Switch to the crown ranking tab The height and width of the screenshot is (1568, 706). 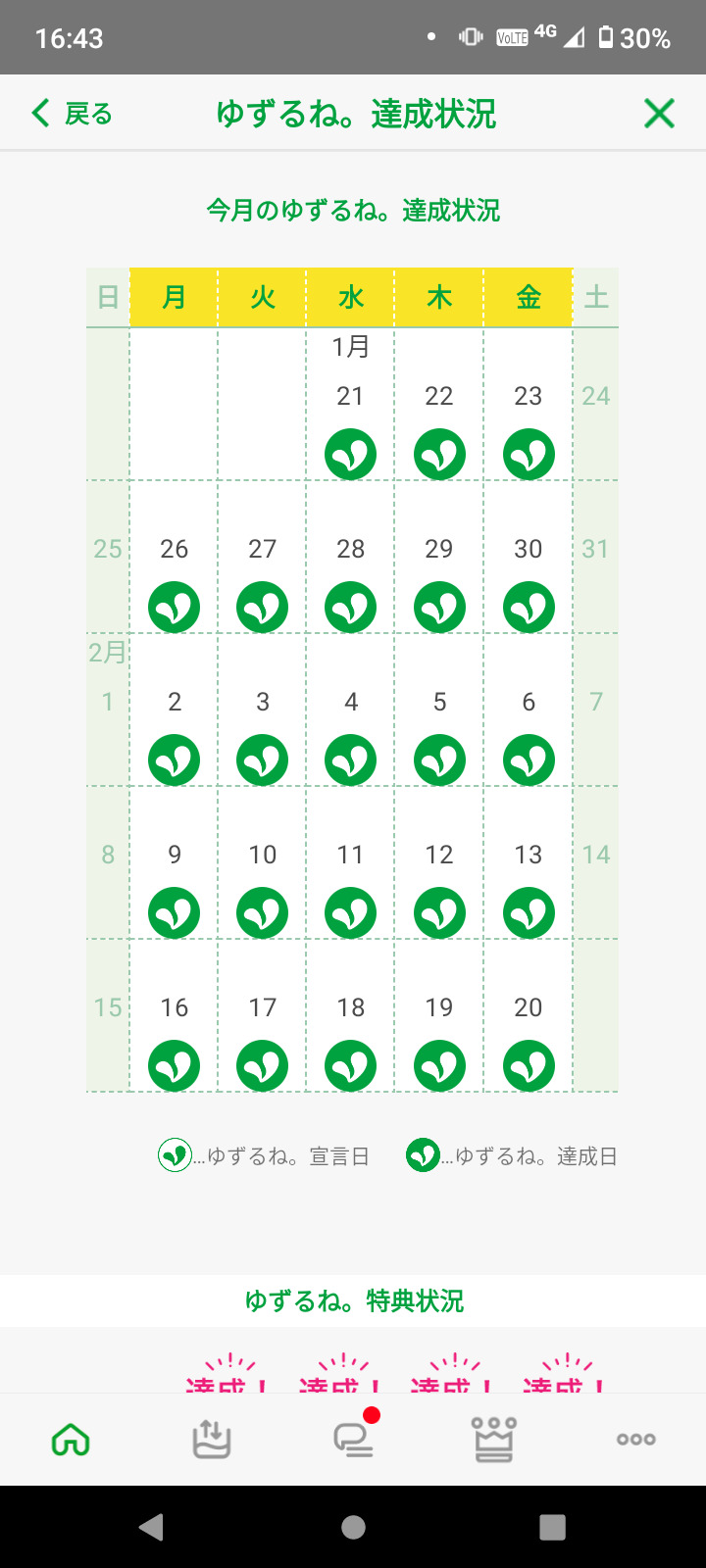pyautogui.click(x=494, y=1440)
